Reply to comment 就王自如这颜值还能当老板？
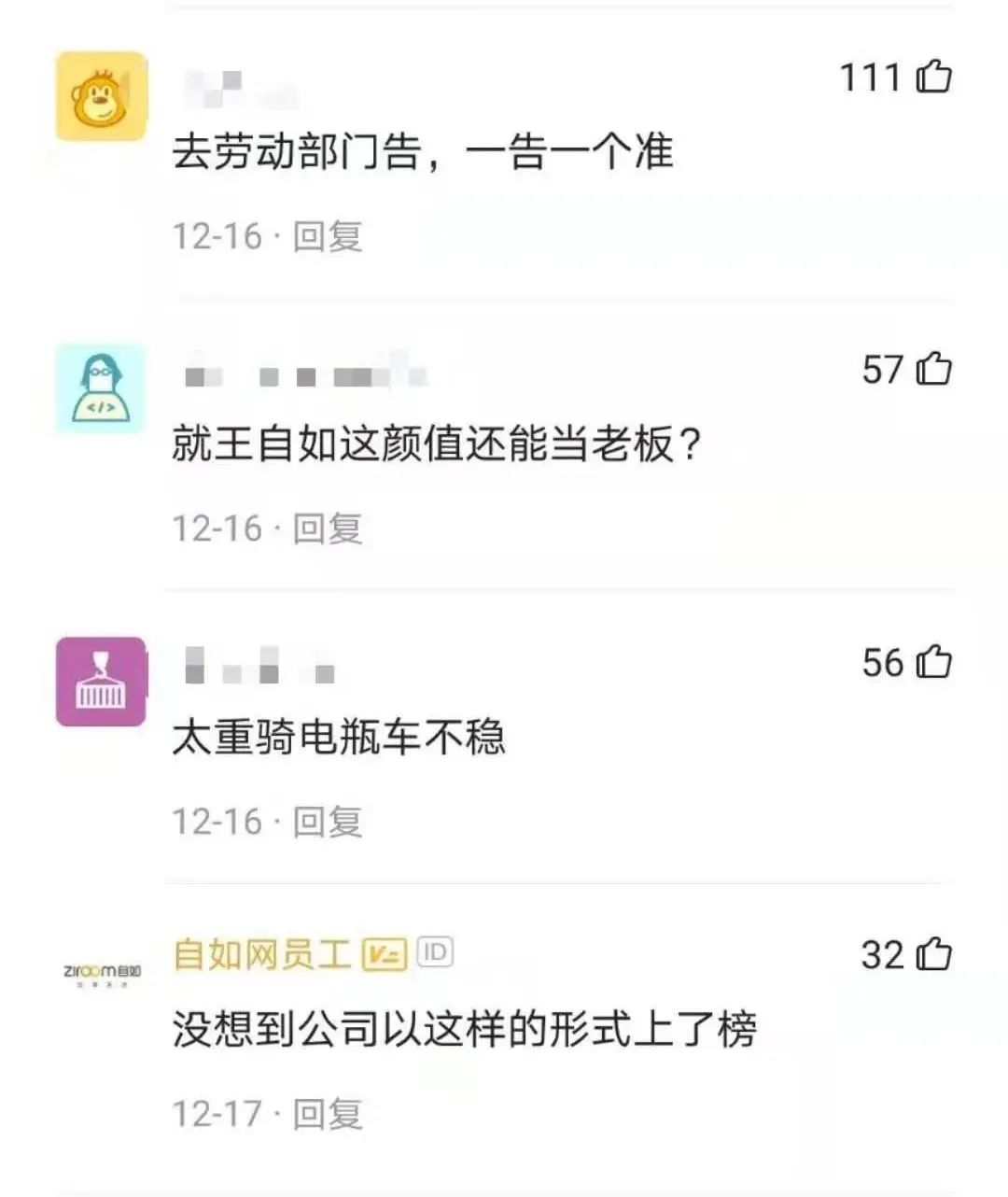Image resolution: width=1008 pixels, height=1197 pixels. 328,528
